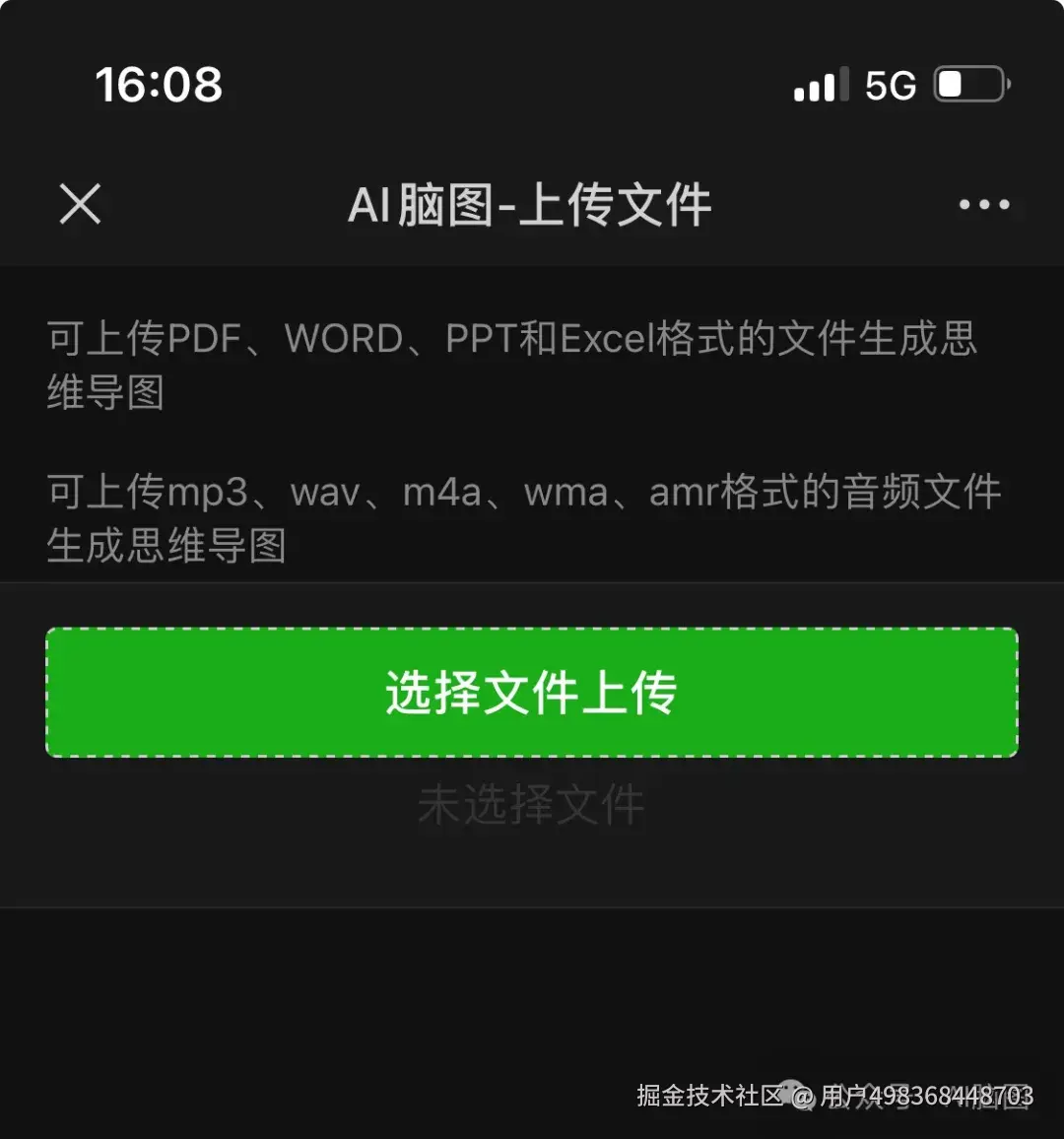The width and height of the screenshot is (1064, 1139).
Task: Select the AI 脑图-上传文件 title
Action: 532,206
